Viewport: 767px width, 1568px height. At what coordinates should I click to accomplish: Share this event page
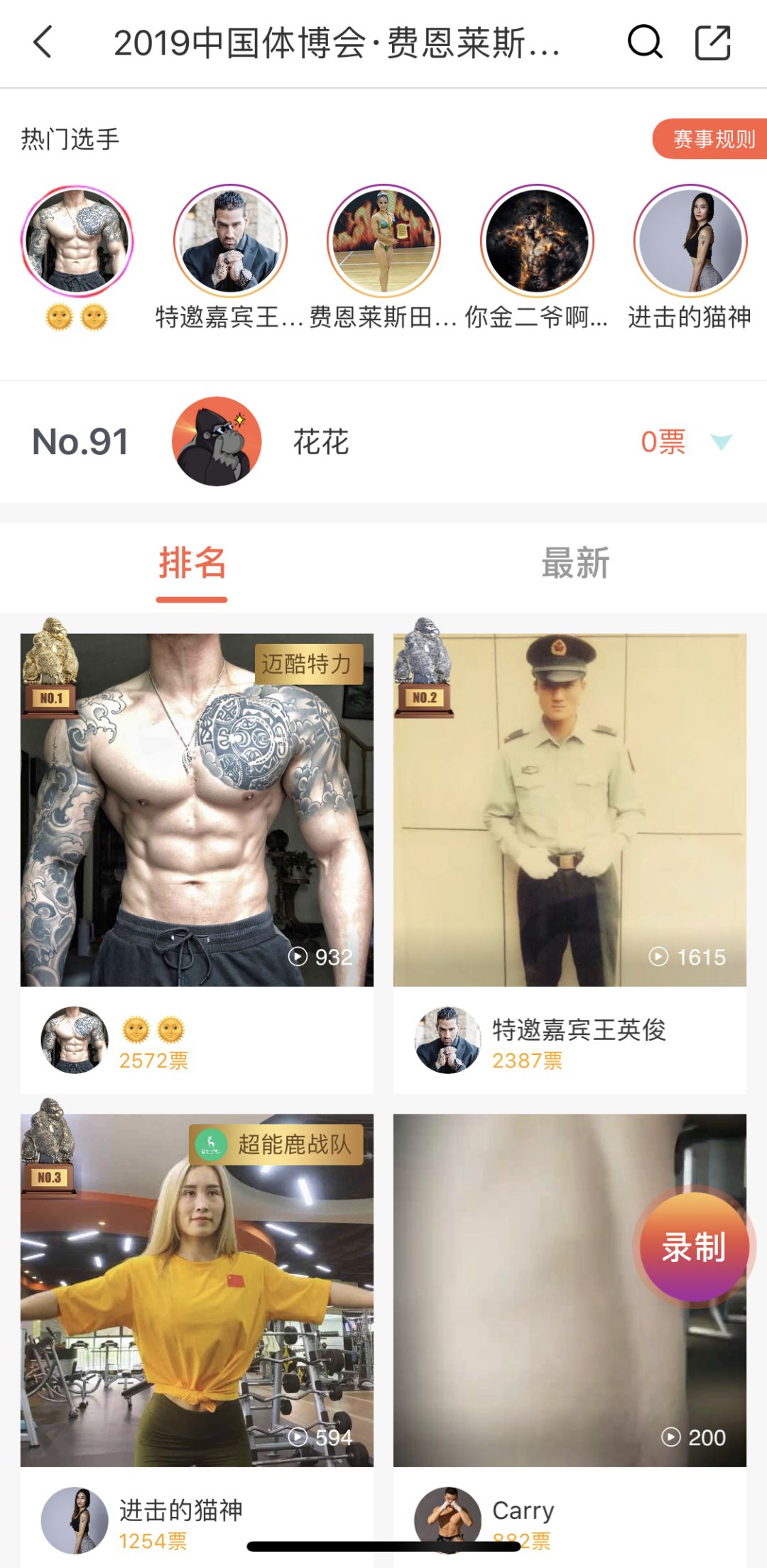712,42
